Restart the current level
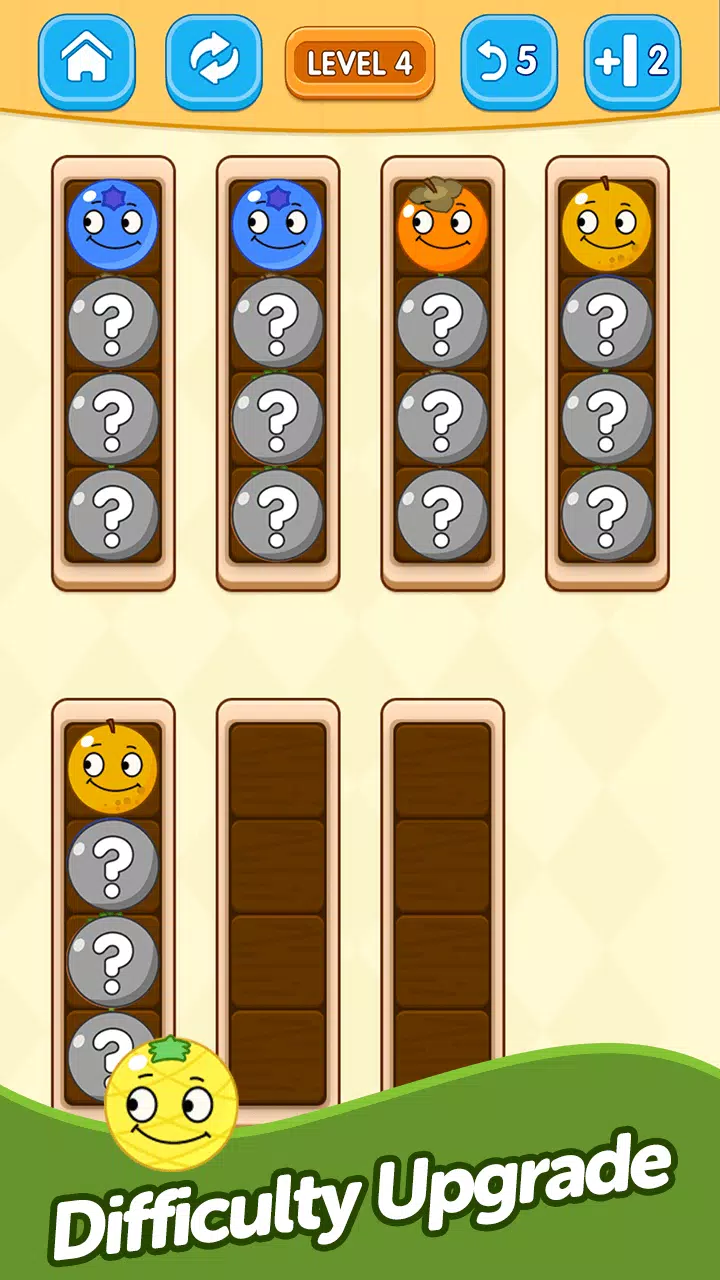Viewport: 720px width, 1280px height. click(213, 61)
